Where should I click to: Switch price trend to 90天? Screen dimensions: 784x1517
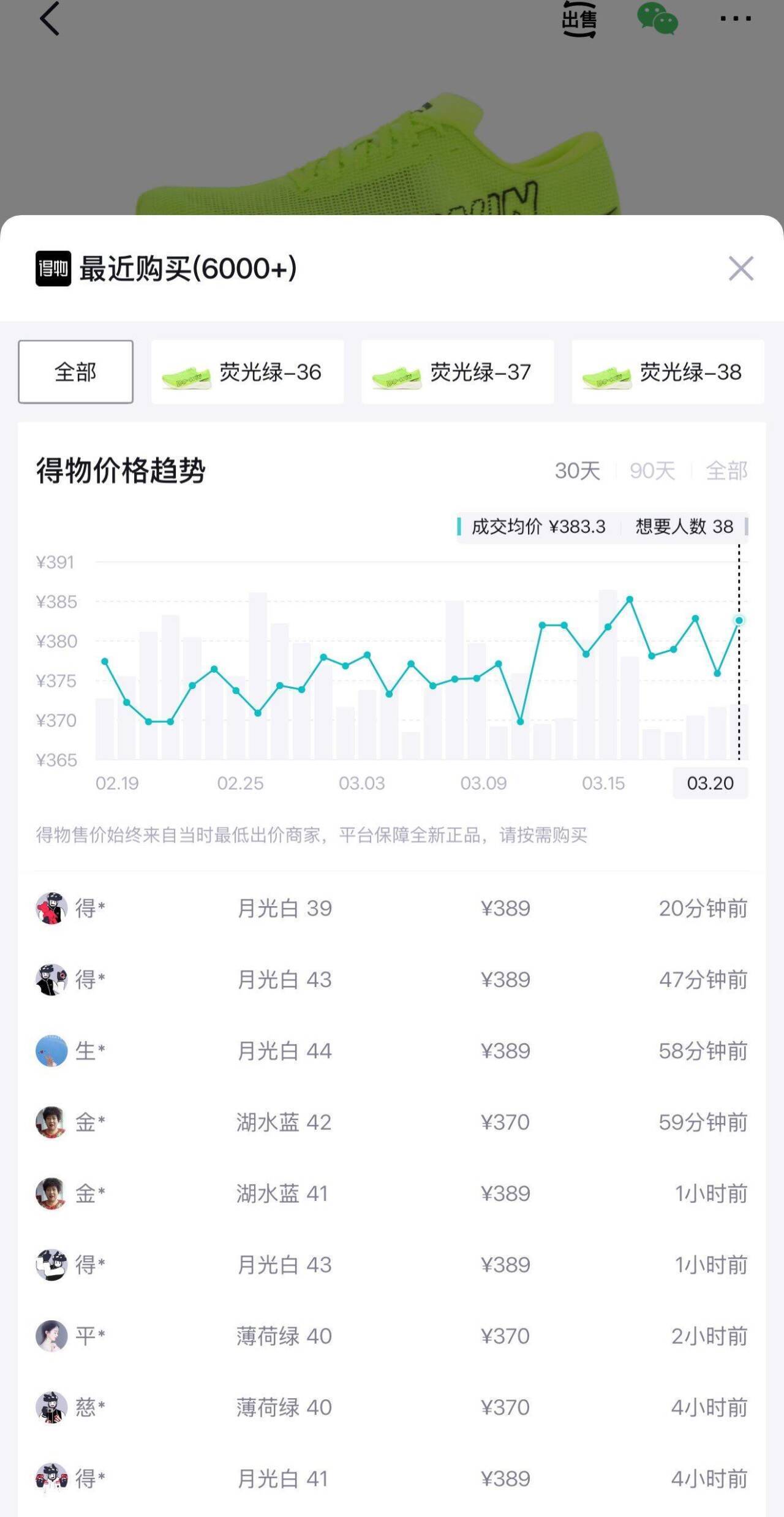click(652, 471)
